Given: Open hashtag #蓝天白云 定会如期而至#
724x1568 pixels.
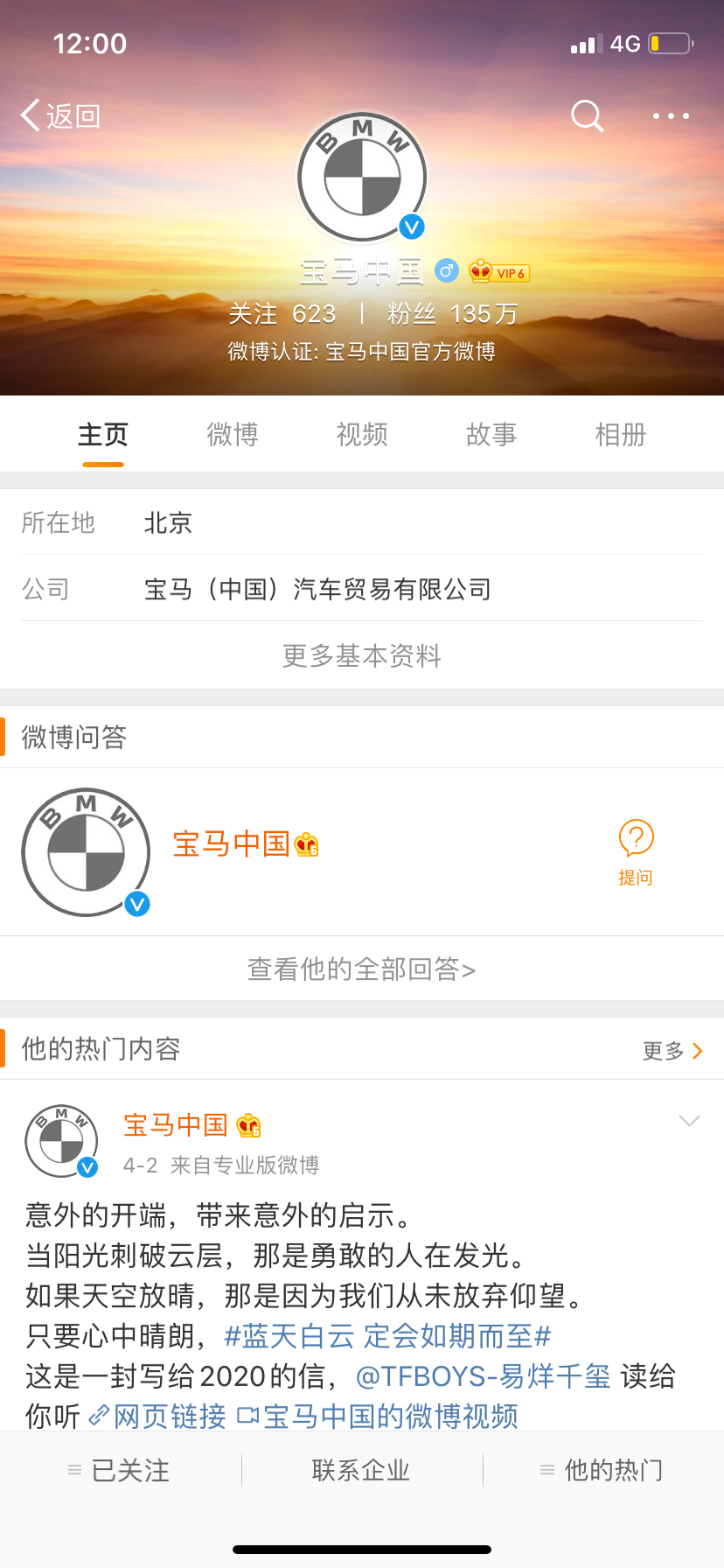Looking at the screenshot, I should point(387,1335).
